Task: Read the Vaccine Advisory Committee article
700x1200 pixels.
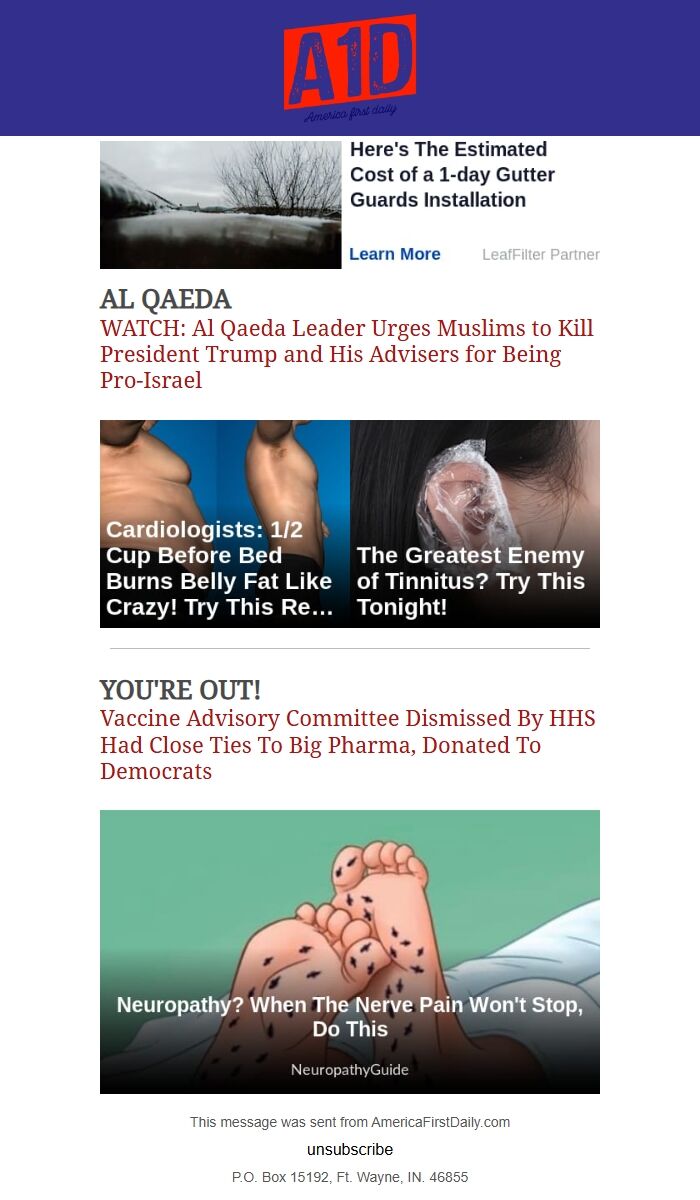Action: click(x=348, y=745)
